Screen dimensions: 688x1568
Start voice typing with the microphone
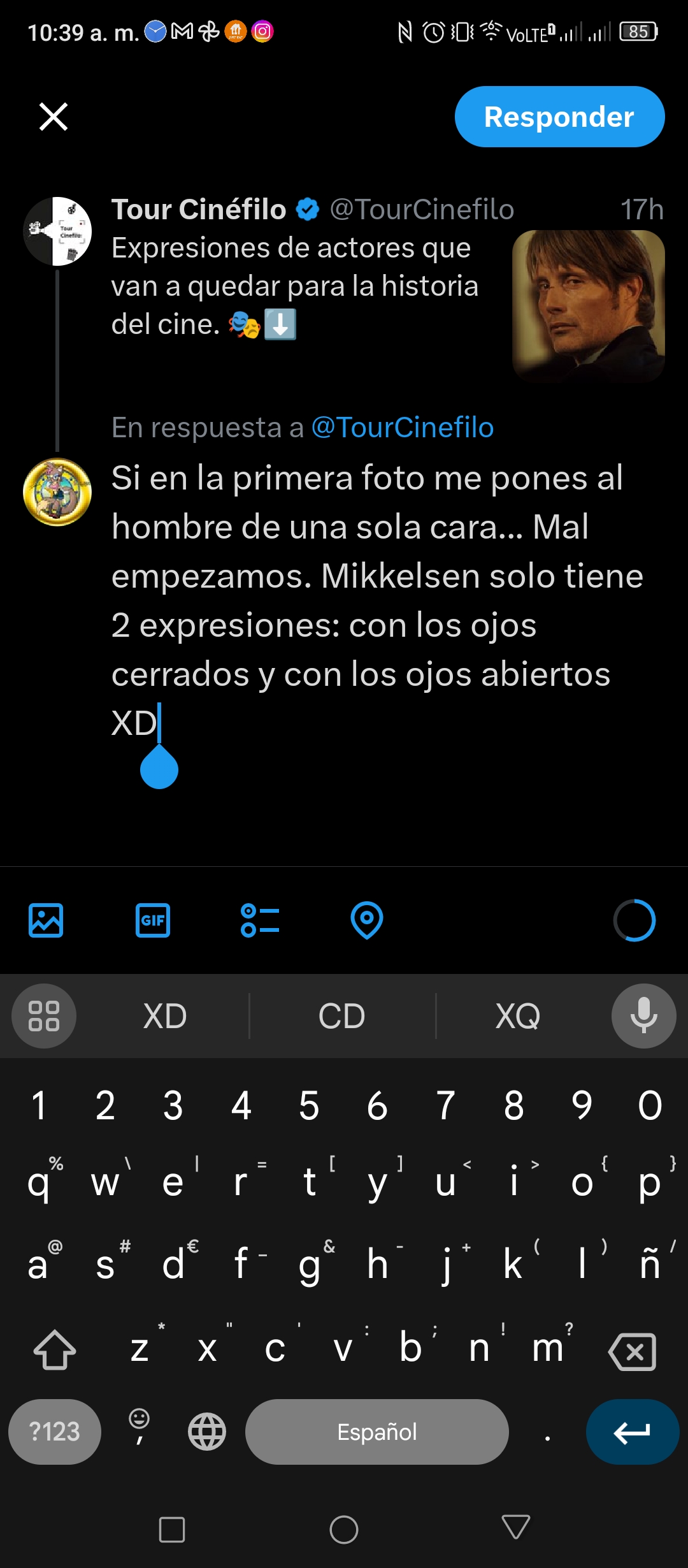pos(643,1016)
